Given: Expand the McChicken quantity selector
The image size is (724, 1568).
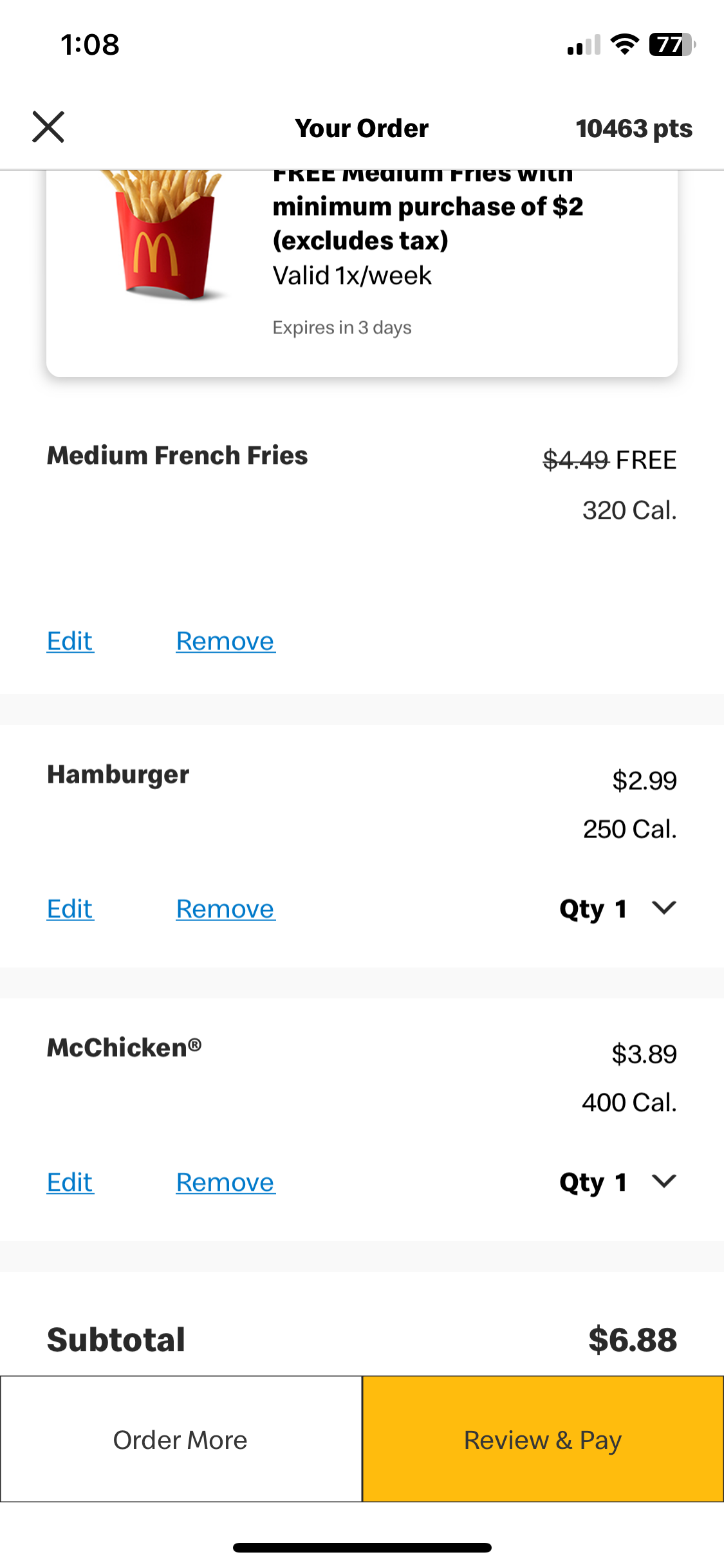Looking at the screenshot, I should 618,1182.
